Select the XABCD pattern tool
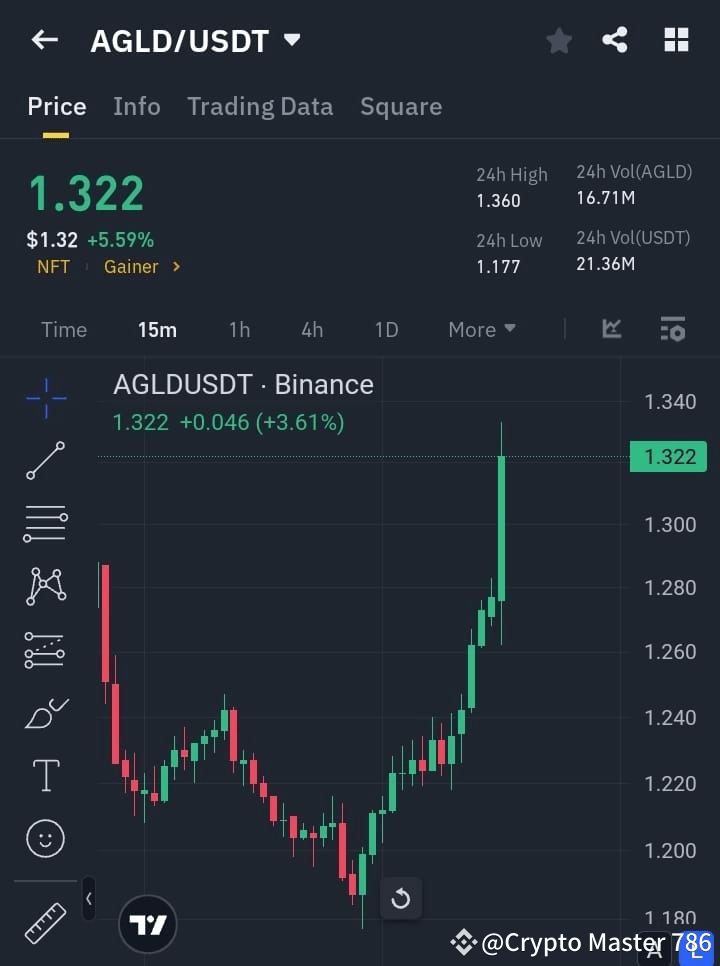 (x=45, y=587)
